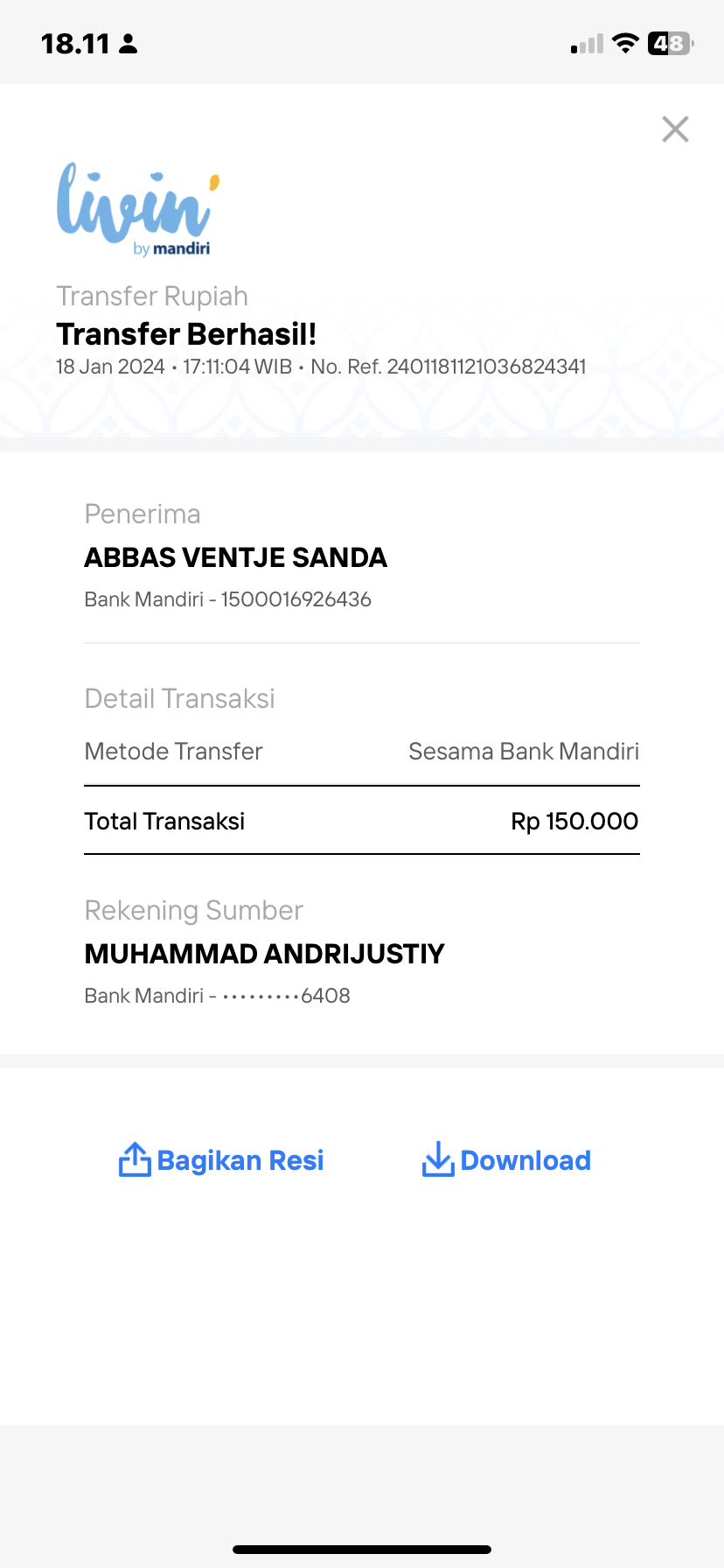Download the transfer receipt
The image size is (724, 1568).
[506, 1160]
